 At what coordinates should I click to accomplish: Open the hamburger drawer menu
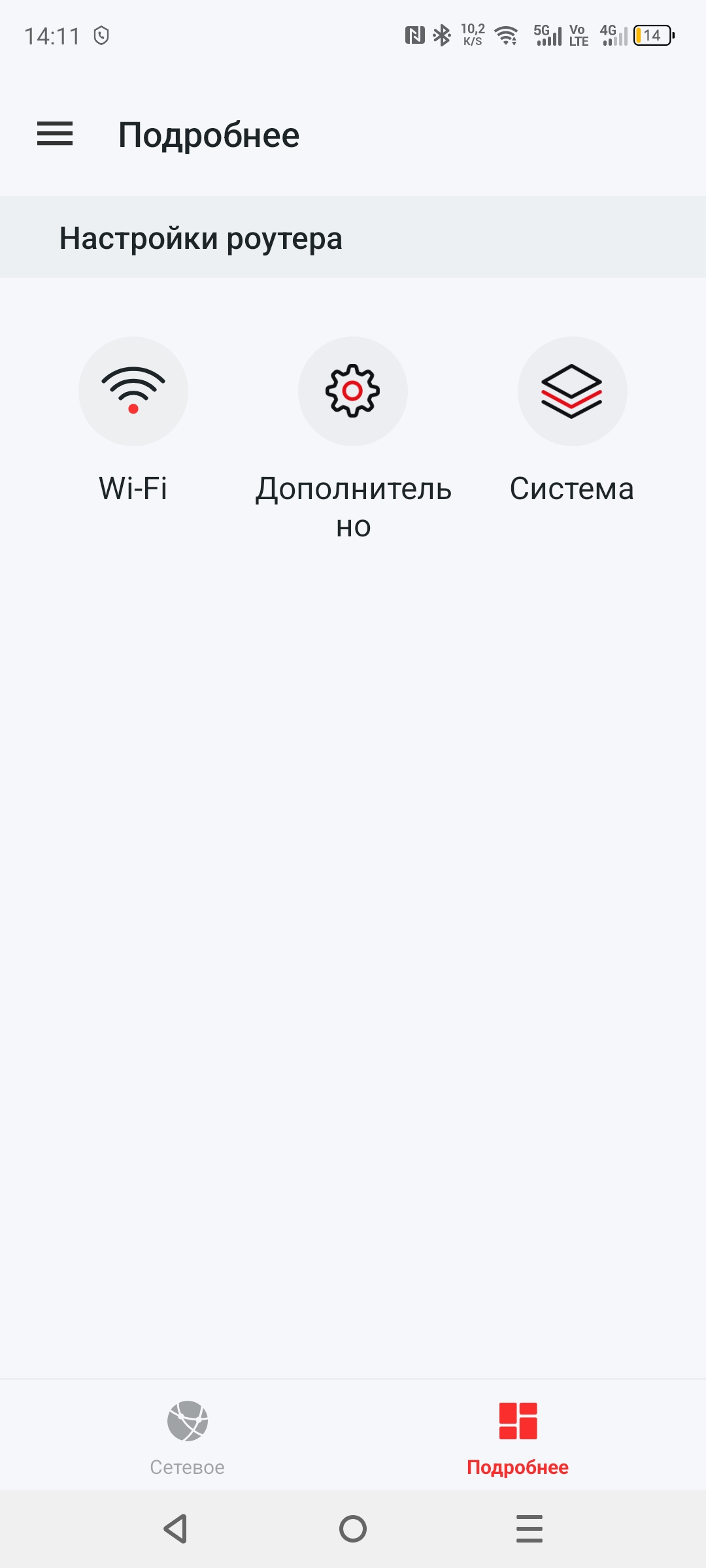(55, 134)
